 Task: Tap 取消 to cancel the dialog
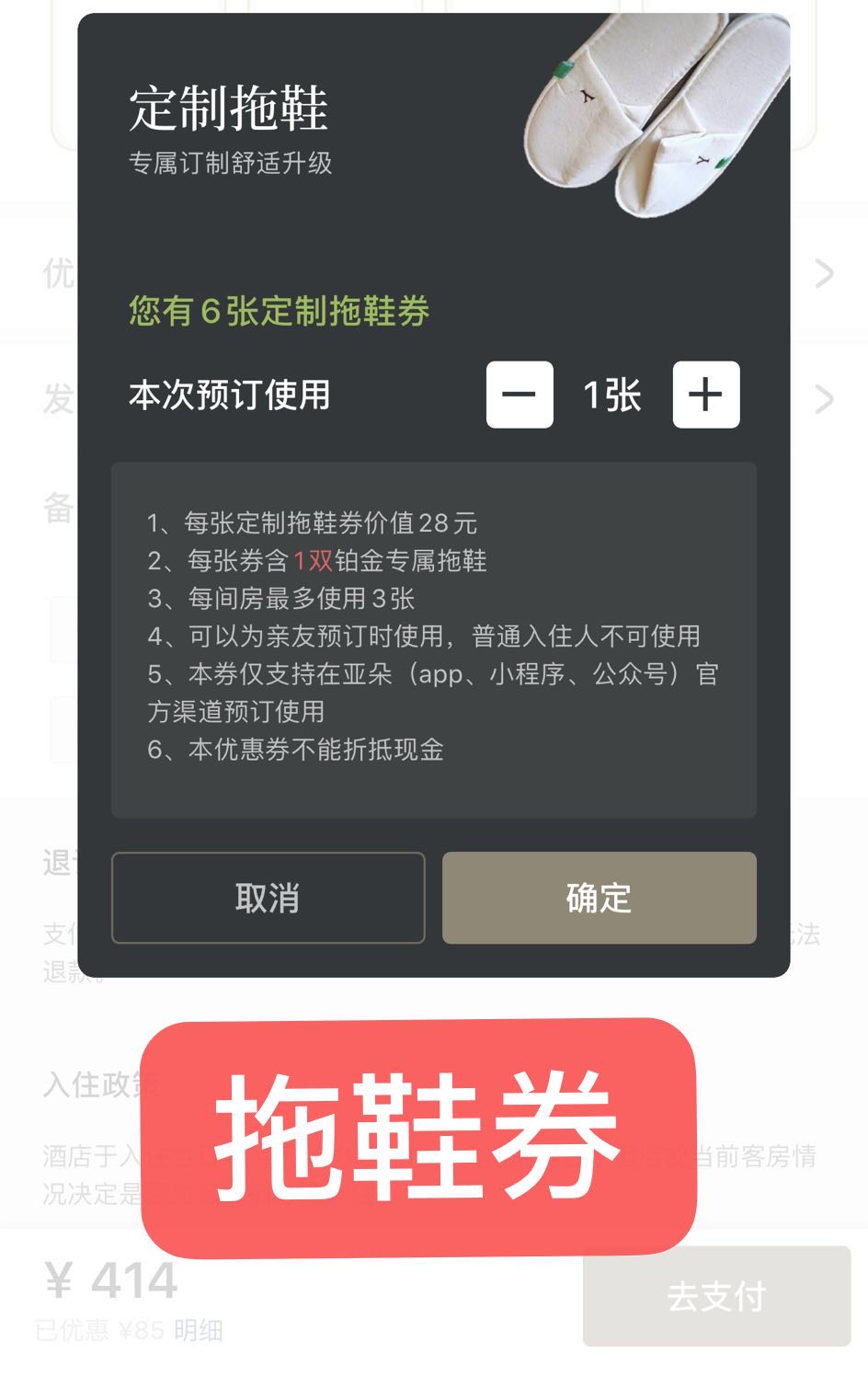(268, 898)
